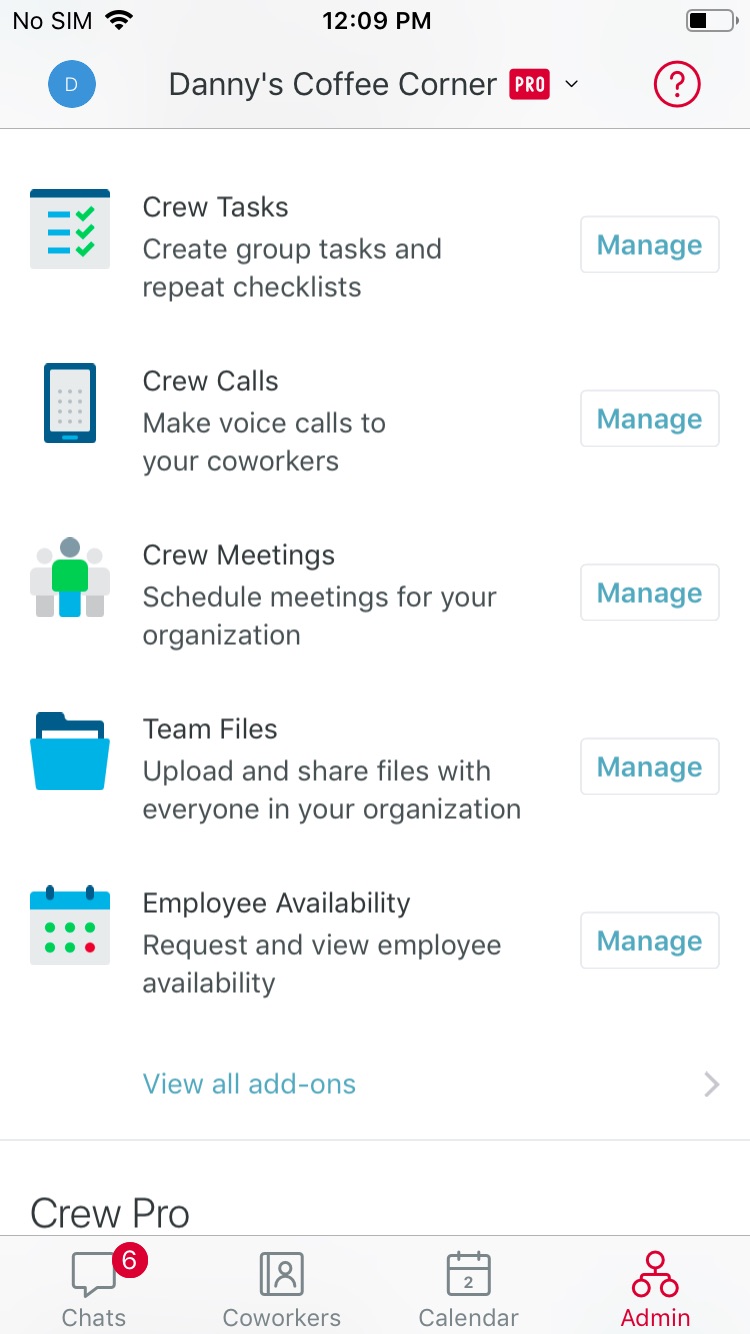Open the profile avatar D
The height and width of the screenshot is (1334, 750).
[72, 84]
